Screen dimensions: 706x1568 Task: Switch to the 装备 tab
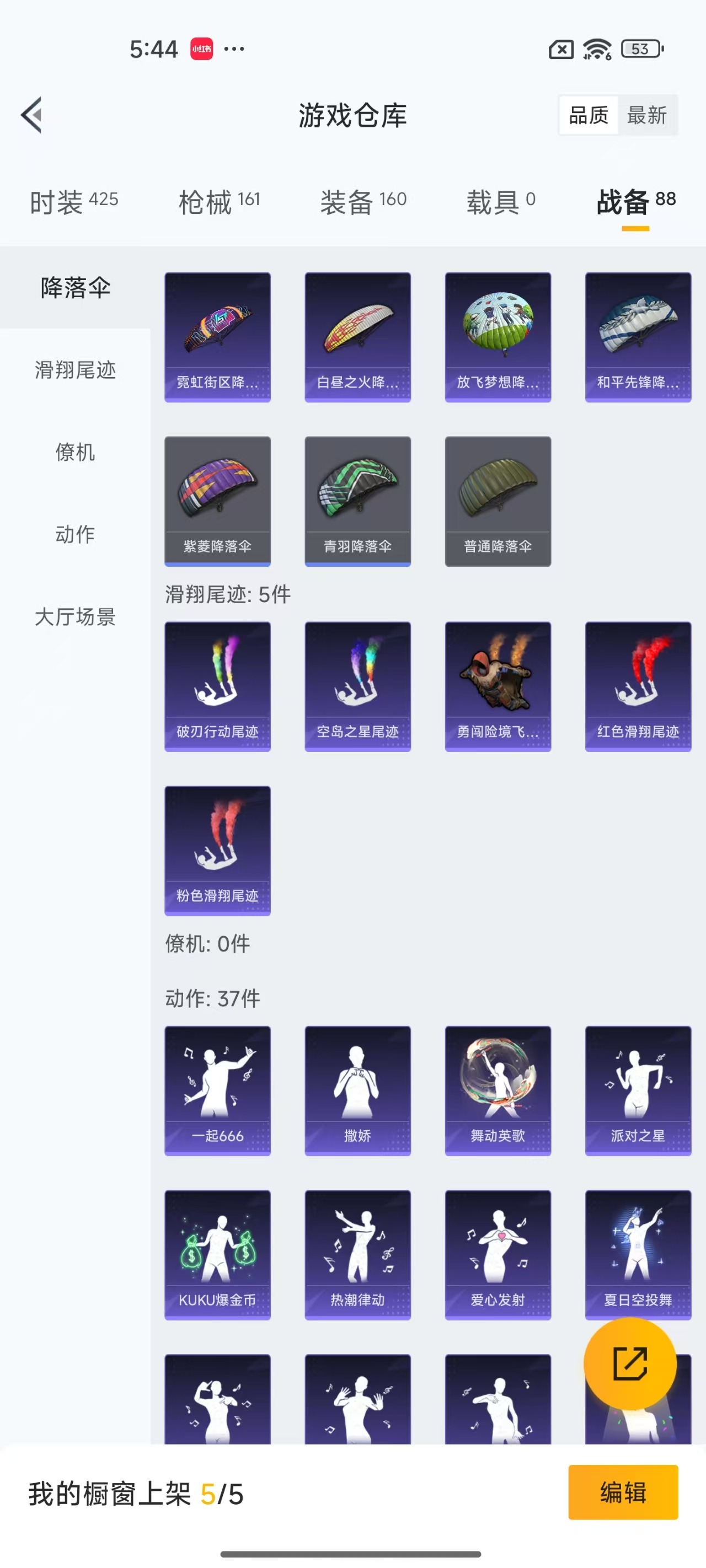tap(363, 201)
